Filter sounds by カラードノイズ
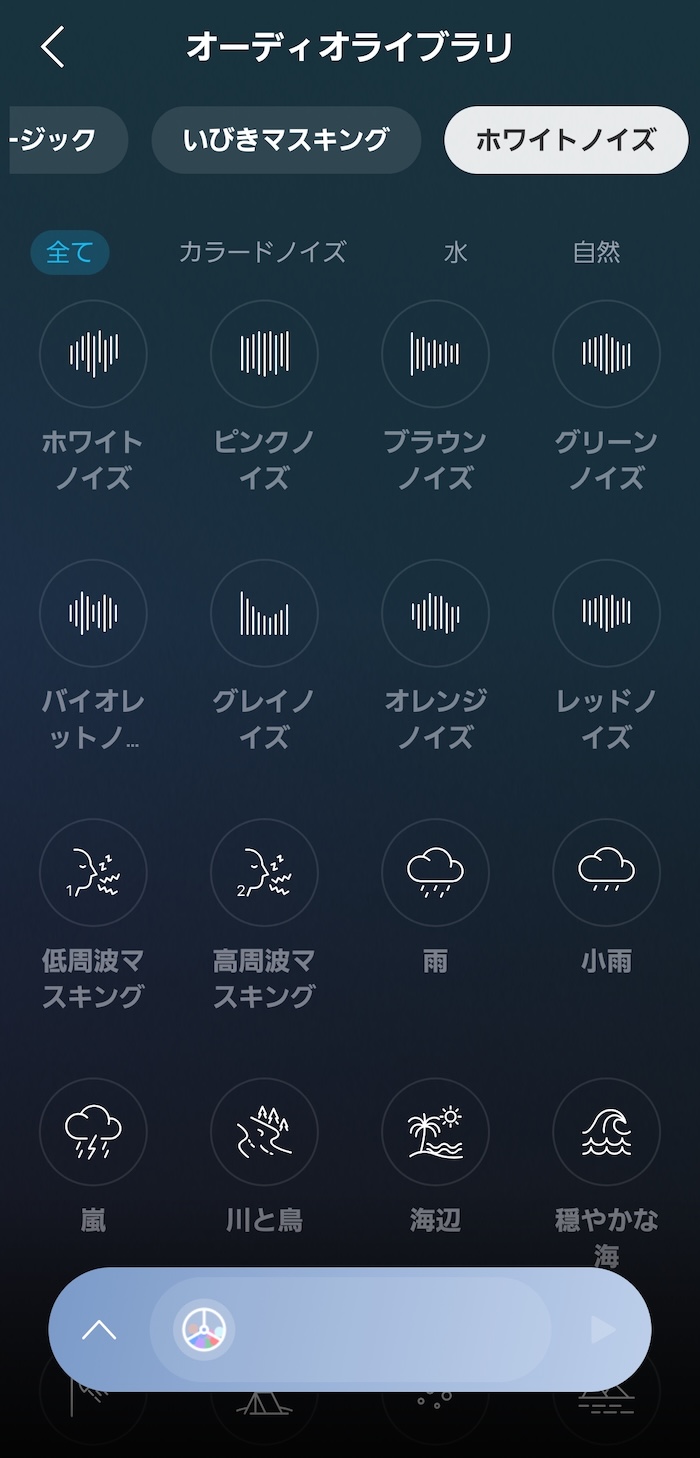The height and width of the screenshot is (1458, 700). (x=262, y=252)
